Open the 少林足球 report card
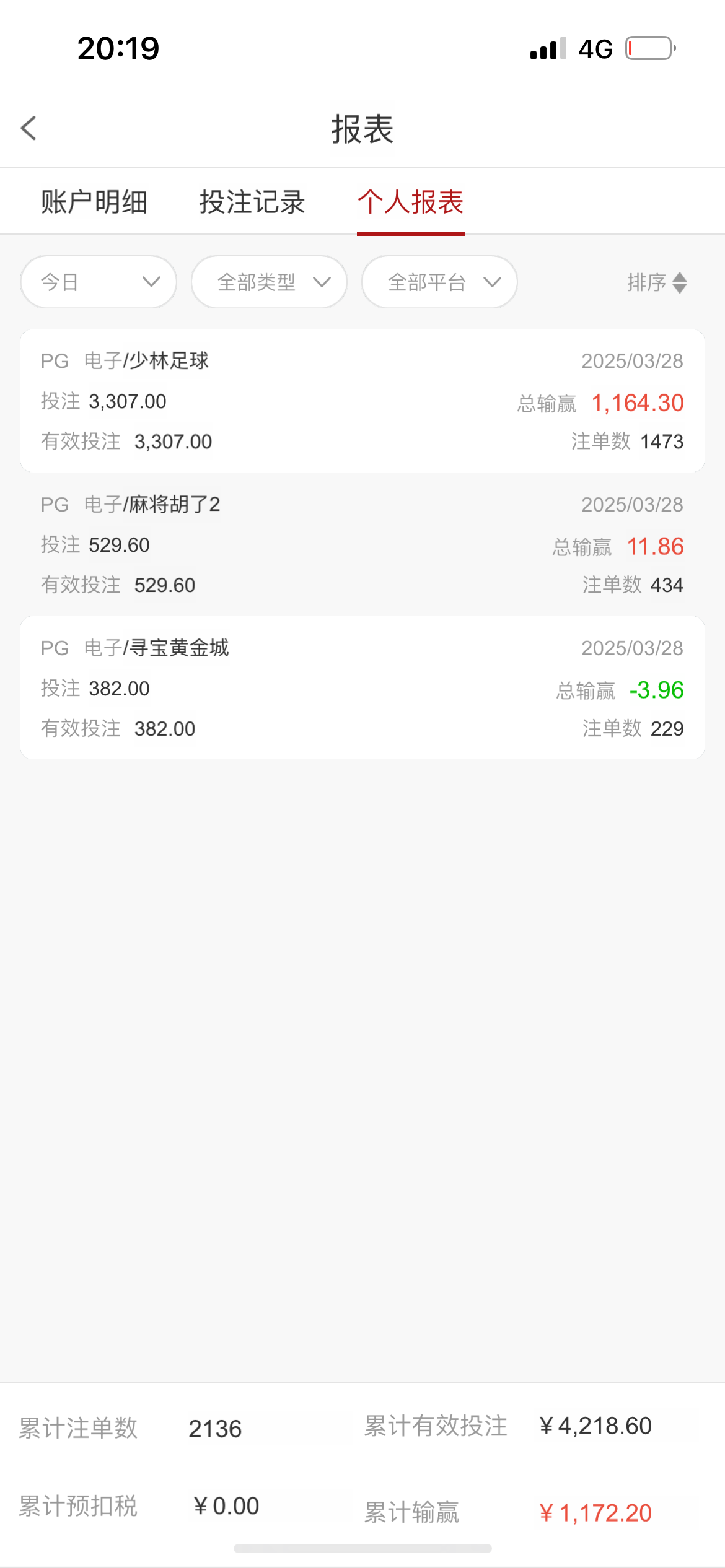 click(x=362, y=401)
